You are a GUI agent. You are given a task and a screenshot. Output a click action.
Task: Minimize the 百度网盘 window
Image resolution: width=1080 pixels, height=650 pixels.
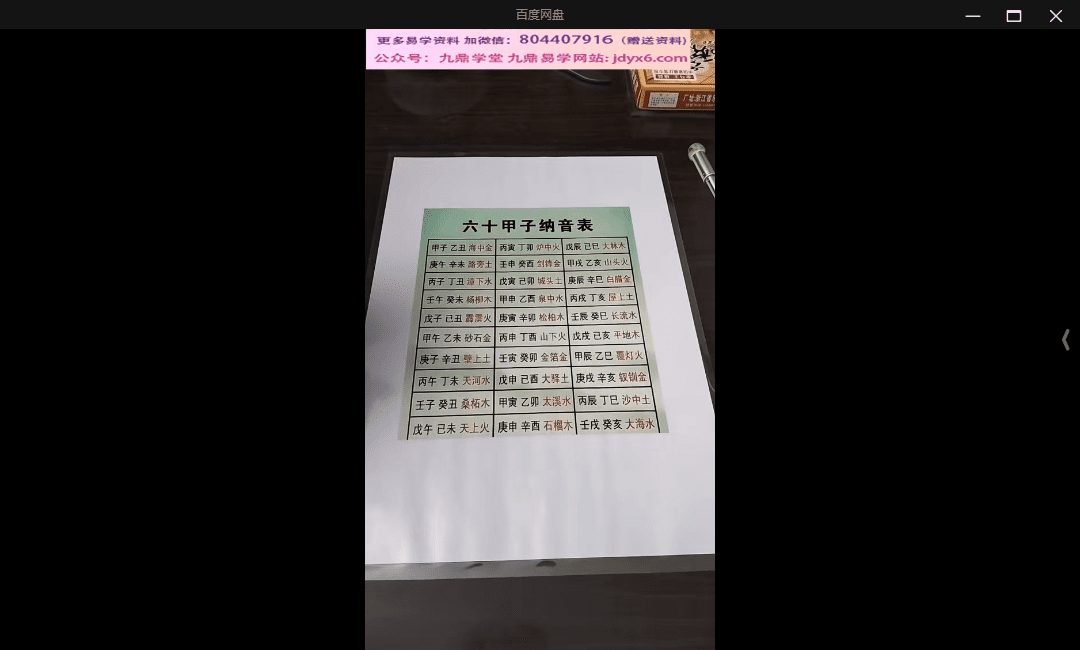pyautogui.click(x=972, y=15)
